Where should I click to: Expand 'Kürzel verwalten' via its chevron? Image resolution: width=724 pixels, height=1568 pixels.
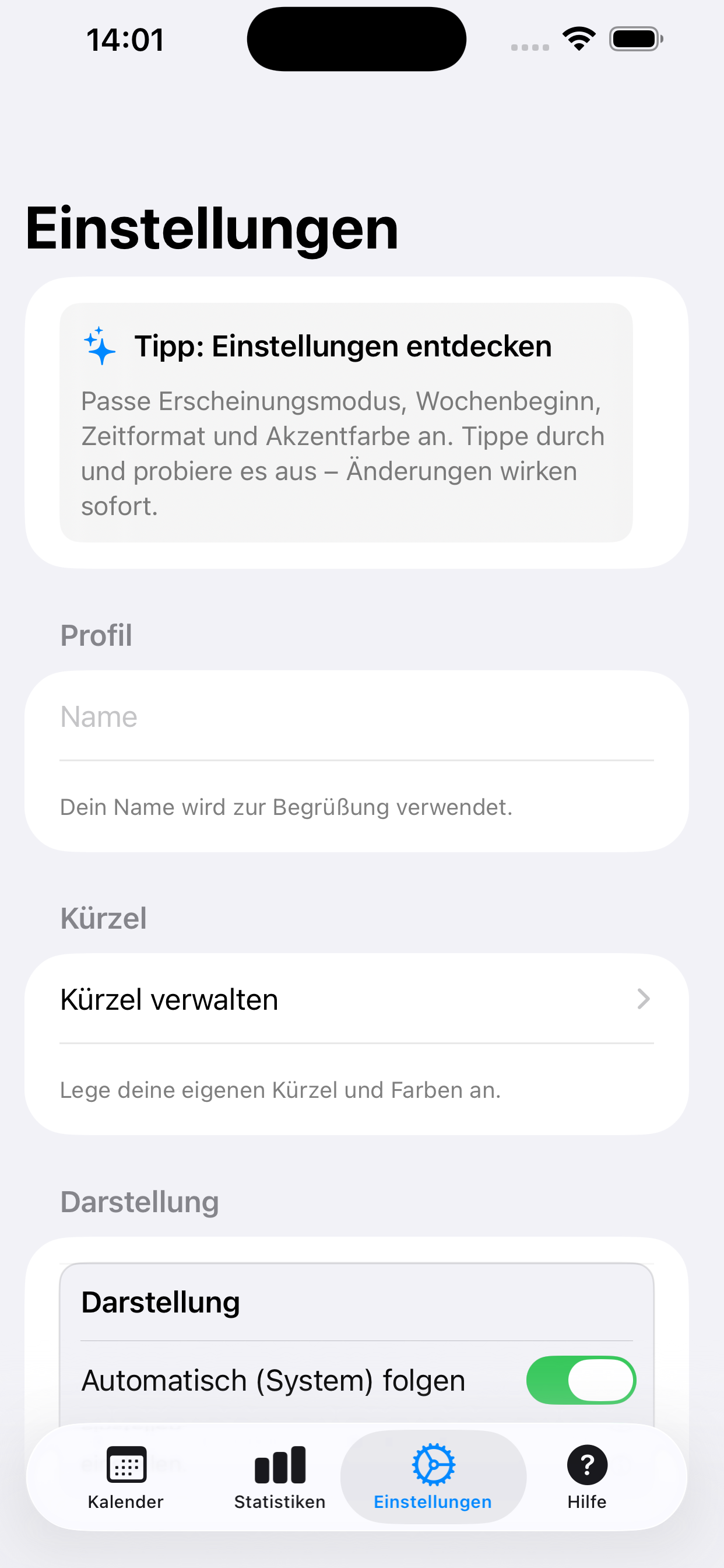(x=643, y=999)
